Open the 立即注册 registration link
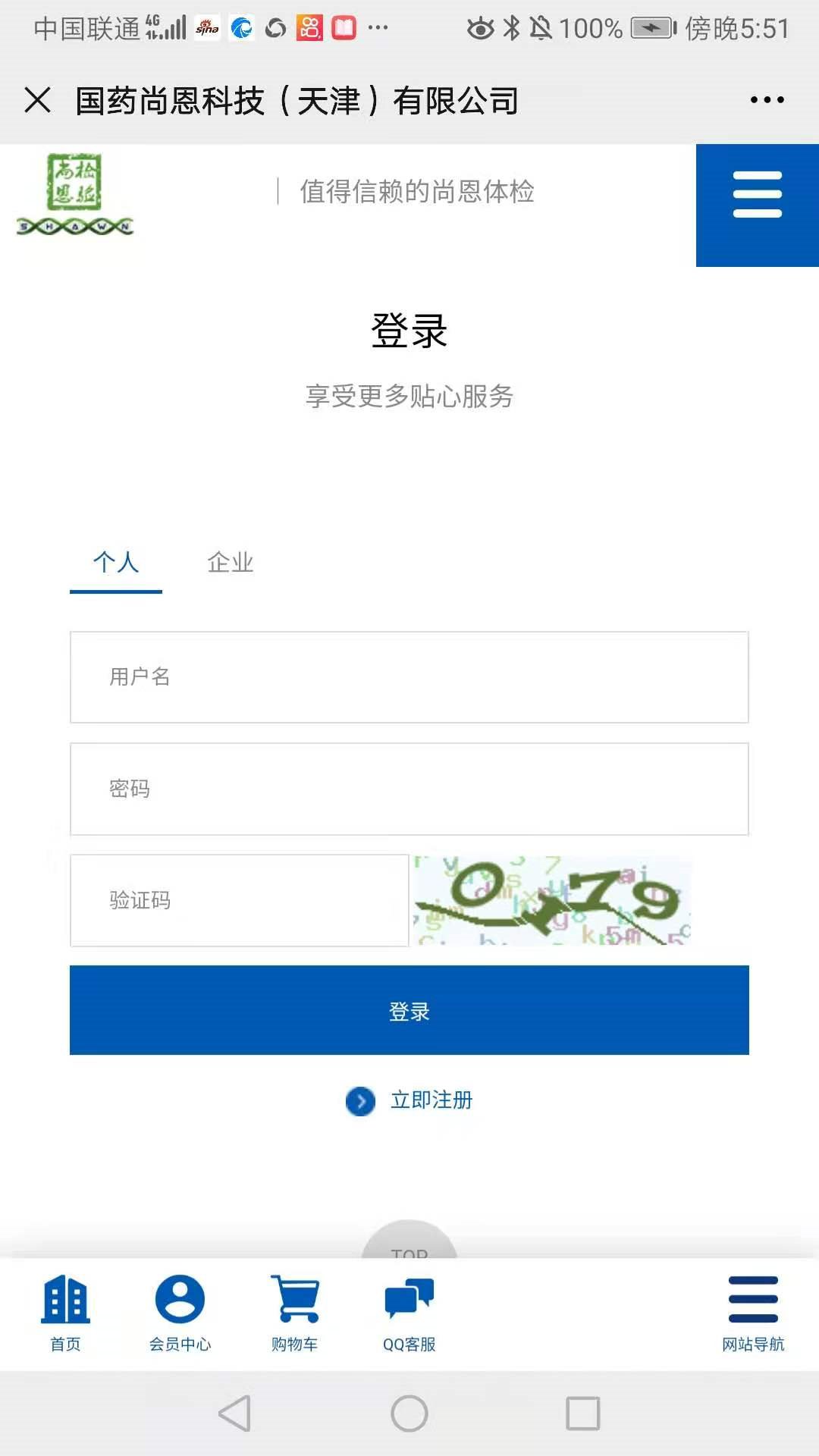Screen dimensions: 819x1456 pyautogui.click(x=431, y=1100)
